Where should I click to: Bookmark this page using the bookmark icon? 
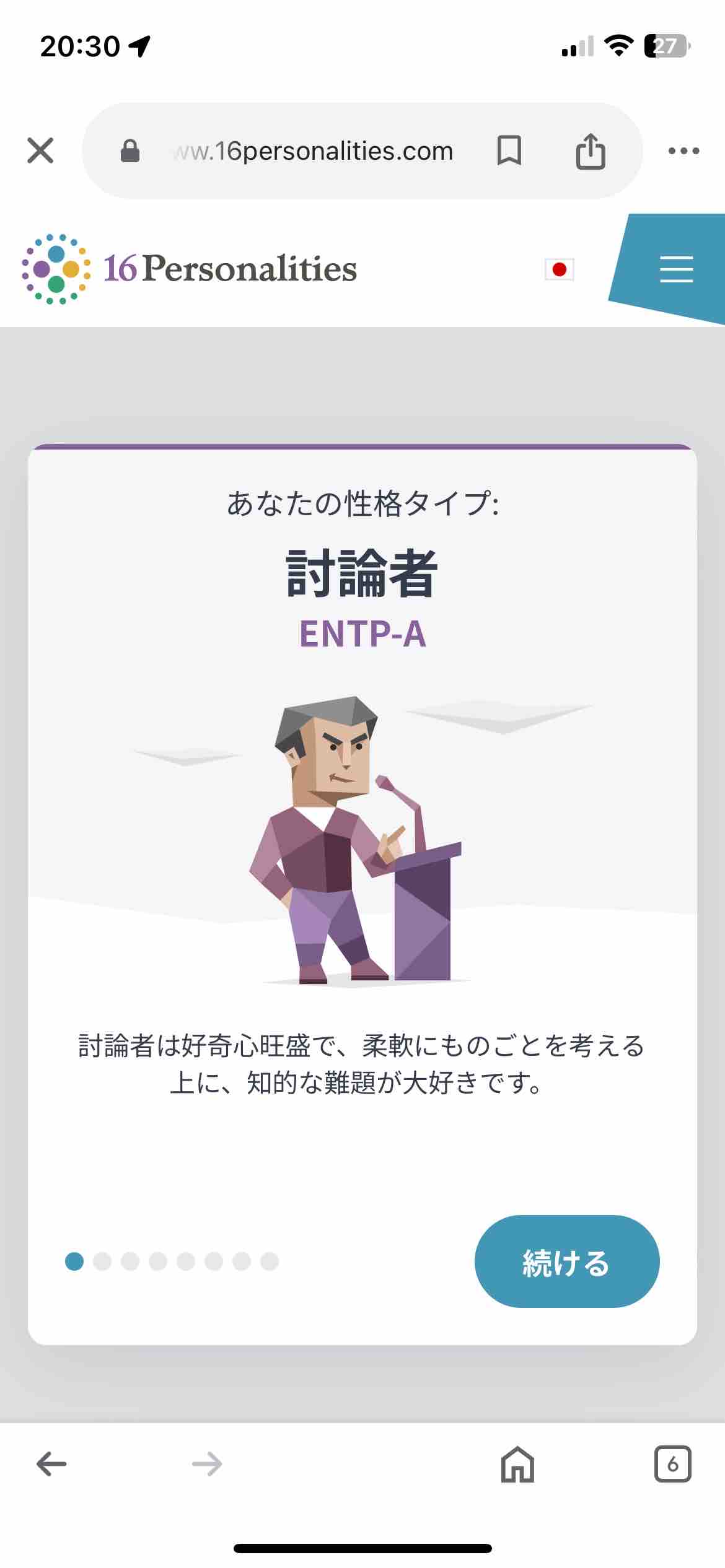510,150
